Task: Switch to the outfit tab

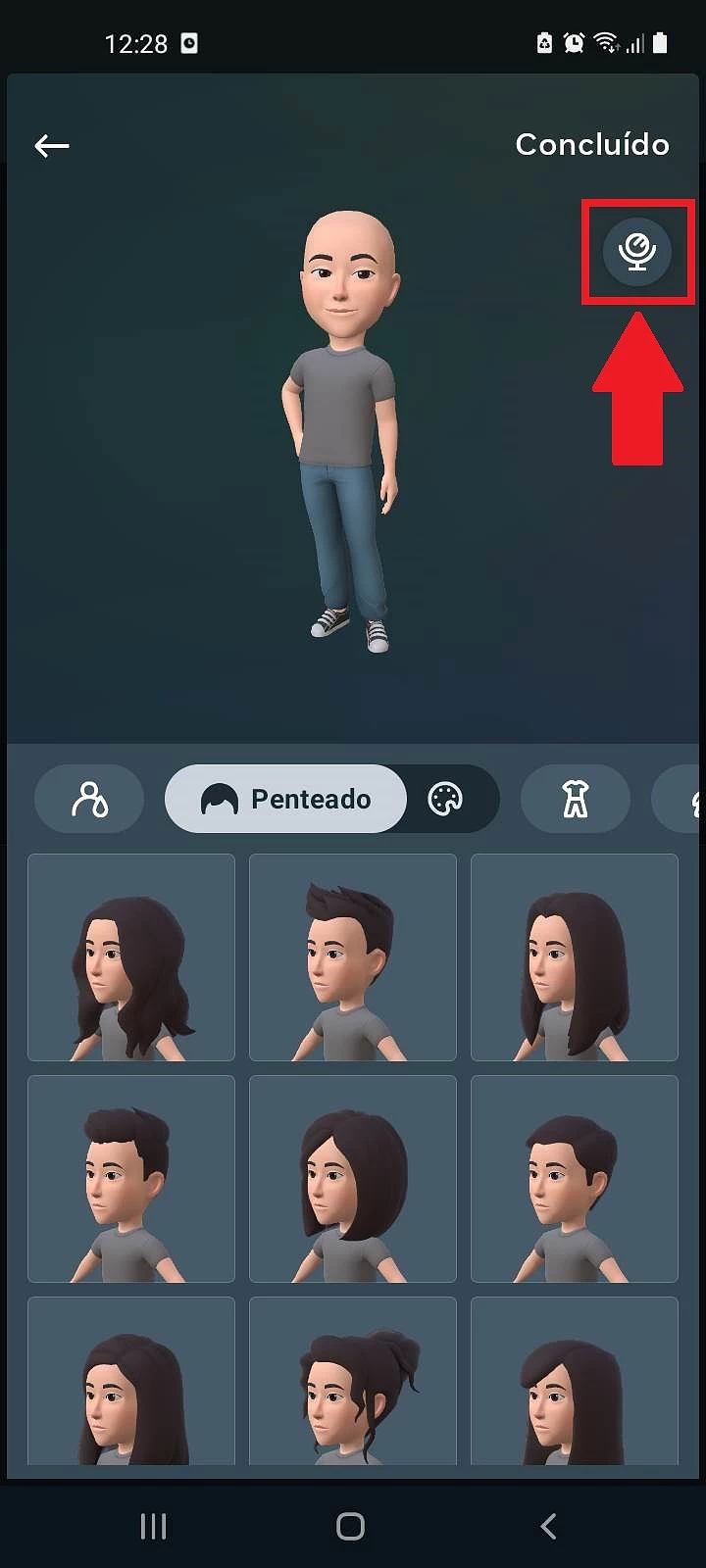Action: (575, 799)
